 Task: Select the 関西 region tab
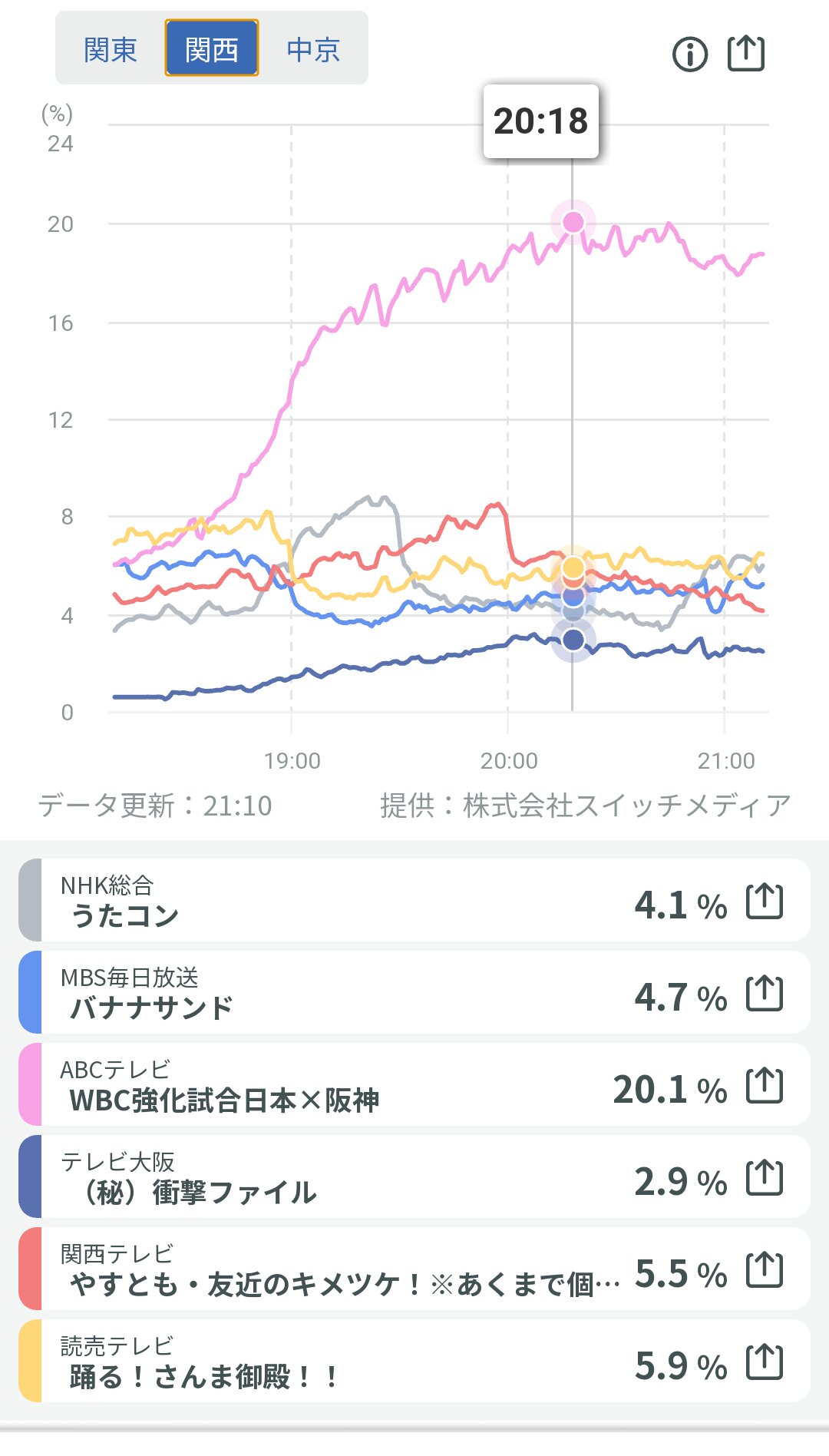point(212,50)
